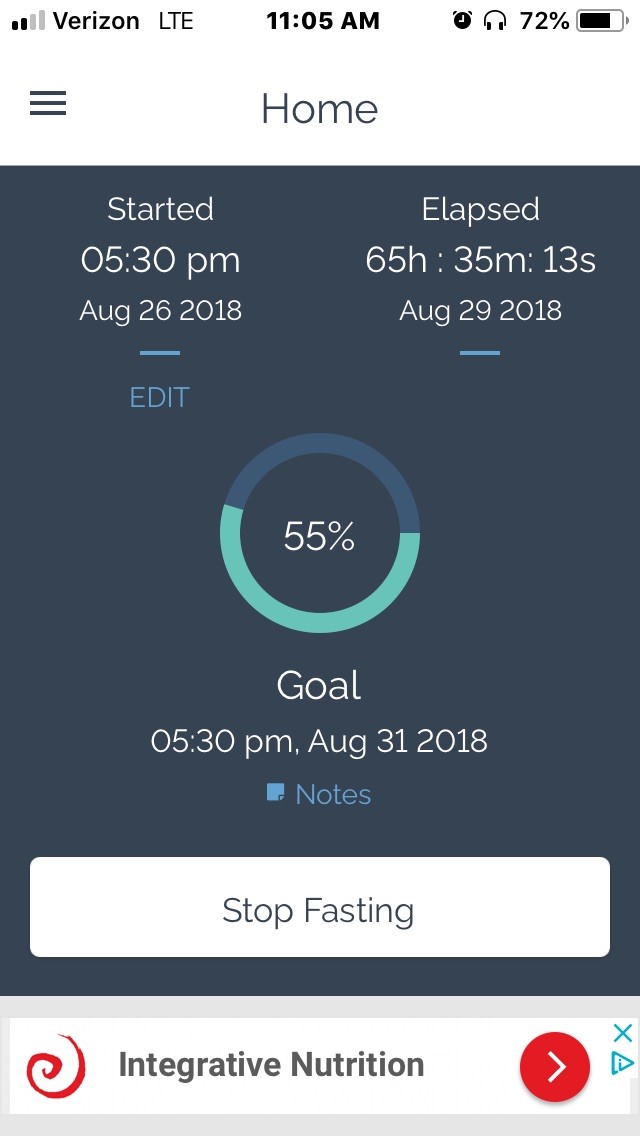This screenshot has height=1136, width=640.
Task: Stop the current fast
Action: click(x=320, y=907)
